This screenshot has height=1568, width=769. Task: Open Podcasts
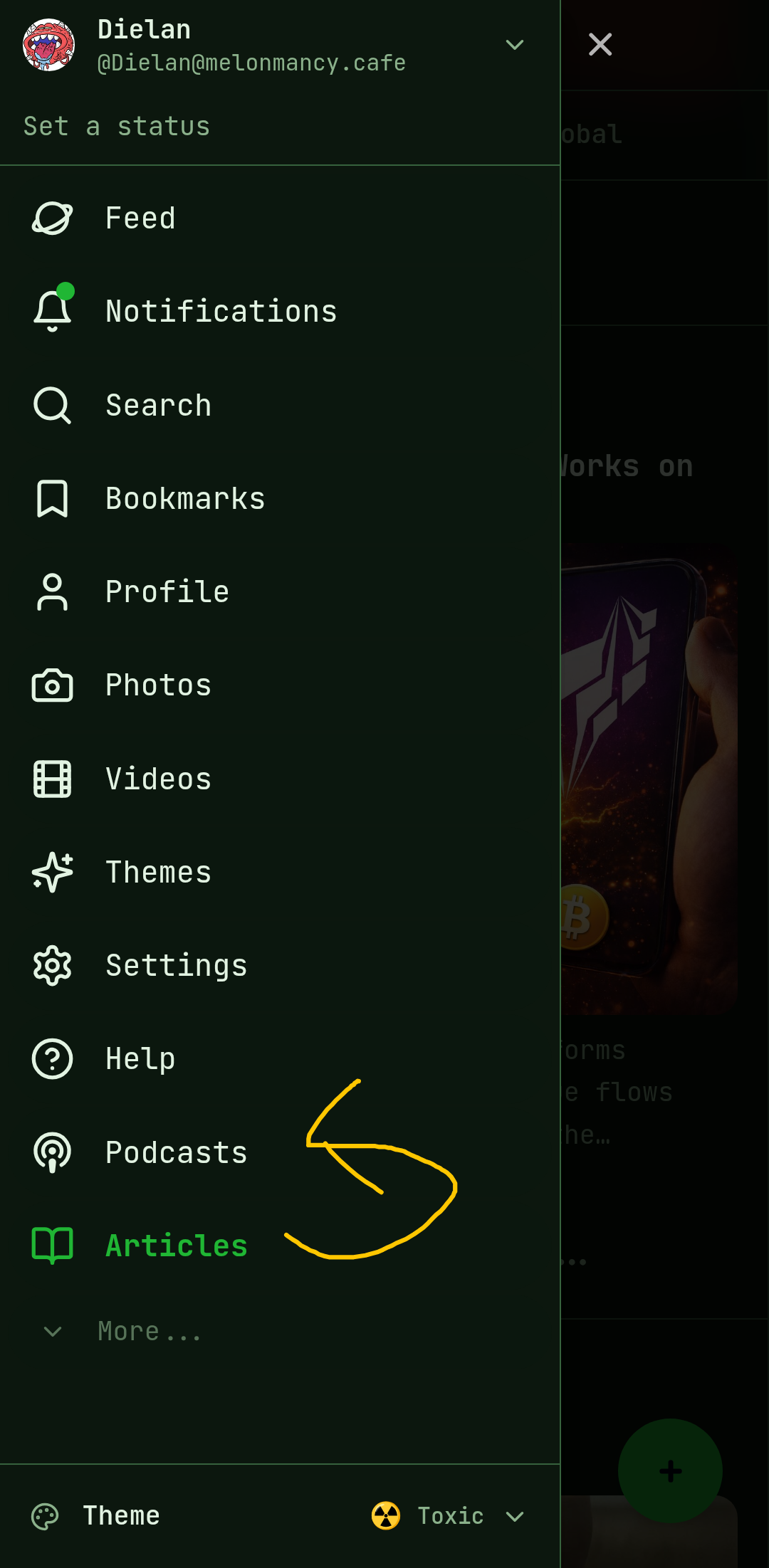[x=176, y=1153]
